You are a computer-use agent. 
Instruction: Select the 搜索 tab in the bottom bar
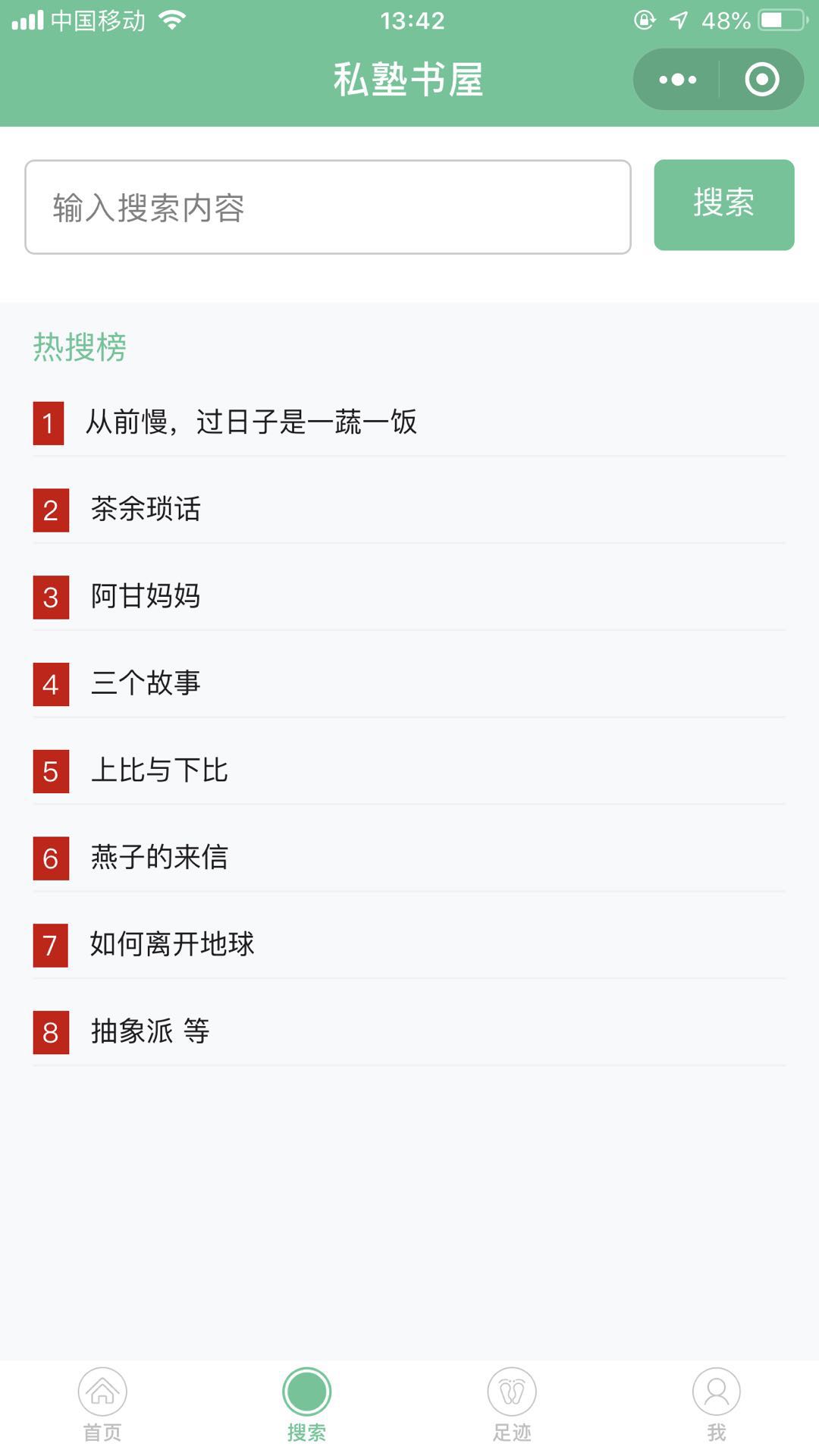pyautogui.click(x=307, y=1405)
